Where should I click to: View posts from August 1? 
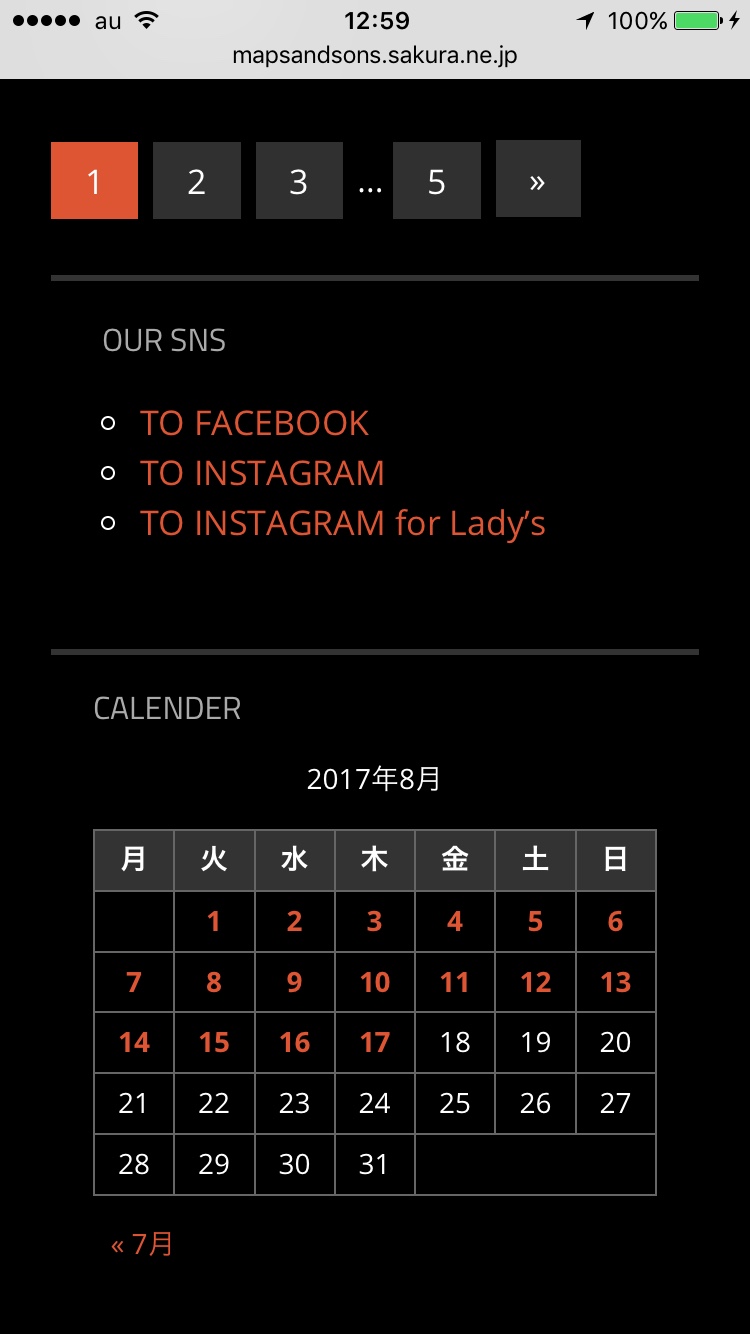pyautogui.click(x=214, y=921)
